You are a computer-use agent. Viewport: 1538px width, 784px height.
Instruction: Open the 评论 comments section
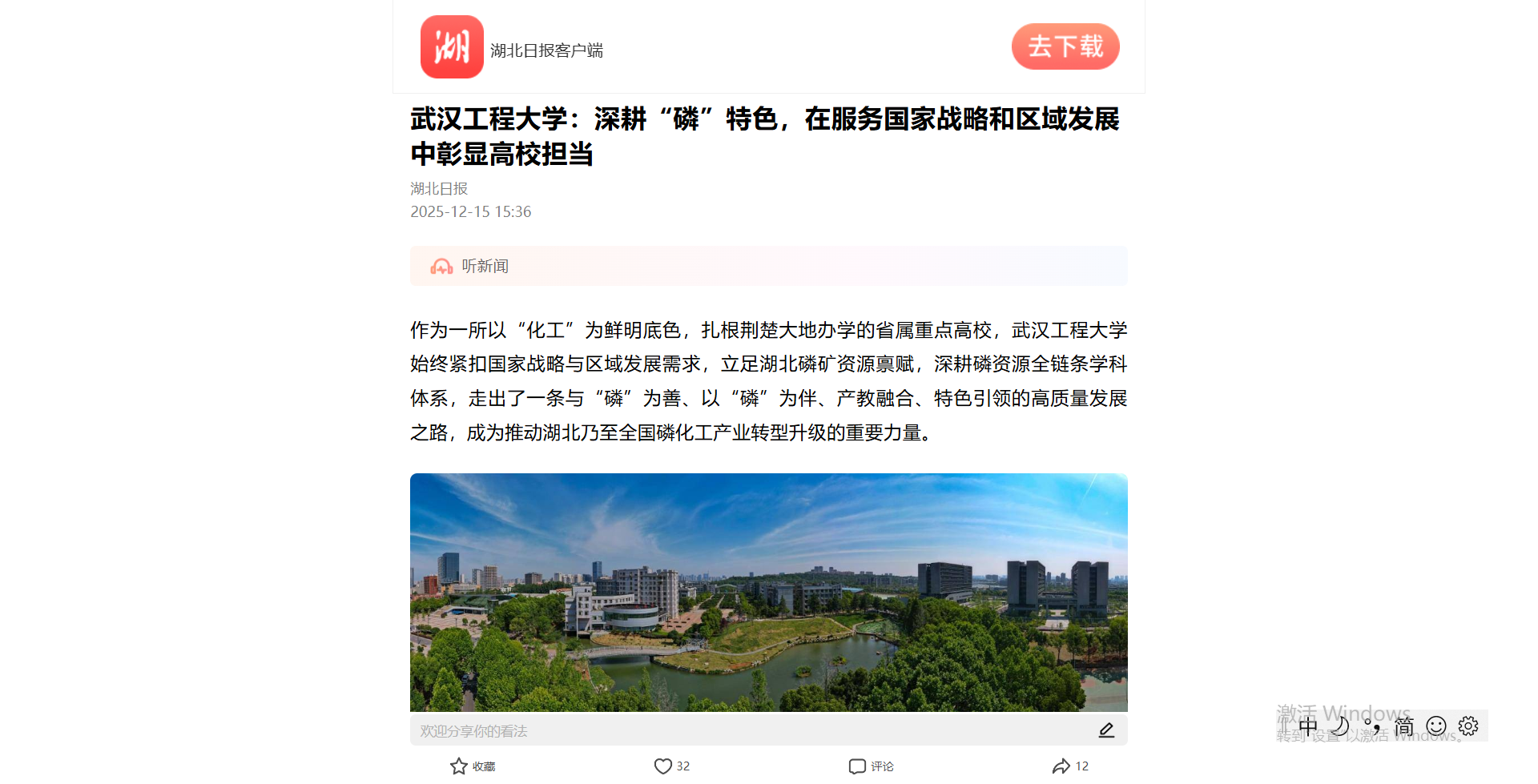(x=871, y=766)
